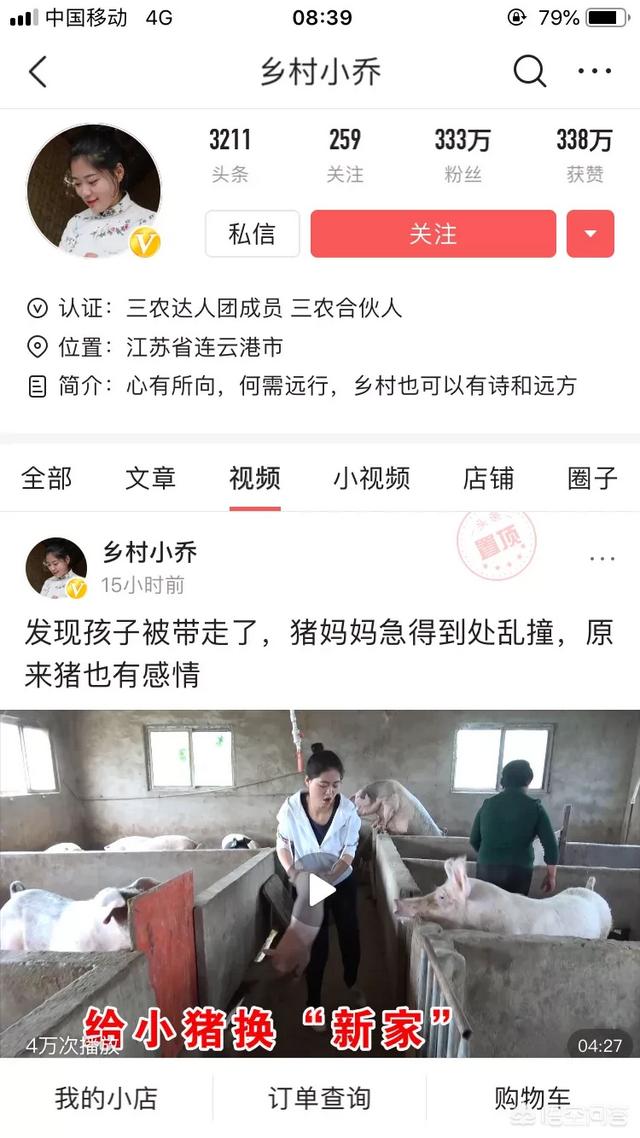This screenshot has width=640, height=1138.
Task: Switch to the 店铺 tab
Action: [488, 478]
